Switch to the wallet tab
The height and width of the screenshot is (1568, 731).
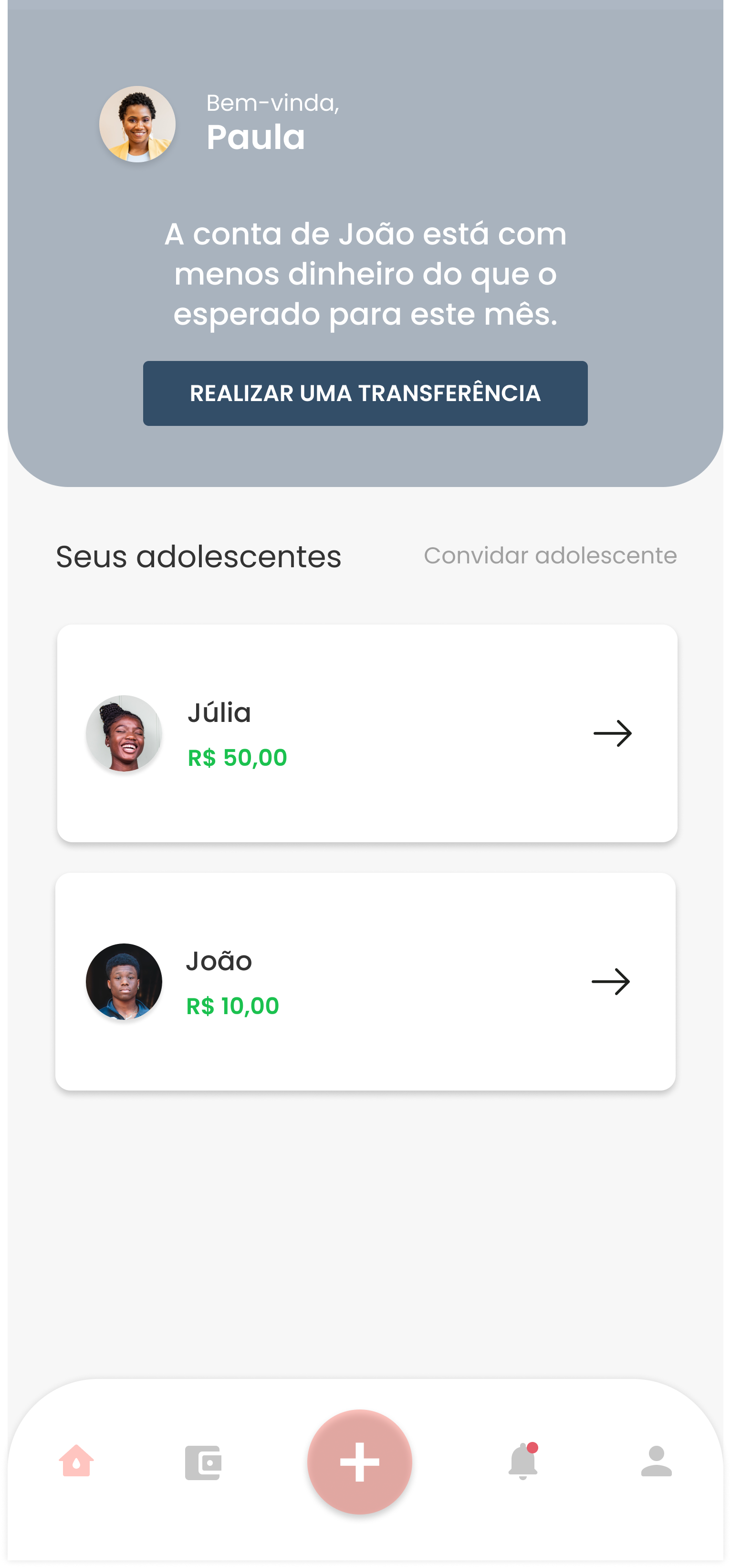pos(203,1462)
